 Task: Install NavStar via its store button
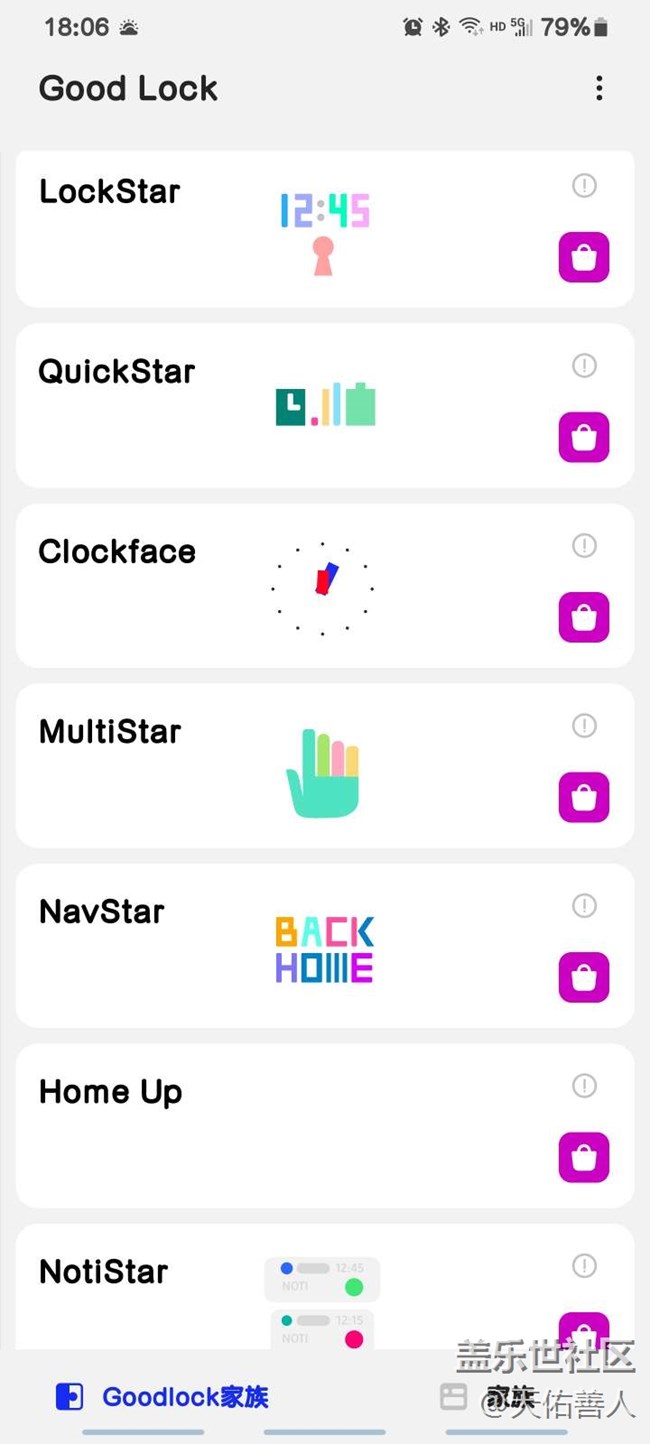coord(584,977)
